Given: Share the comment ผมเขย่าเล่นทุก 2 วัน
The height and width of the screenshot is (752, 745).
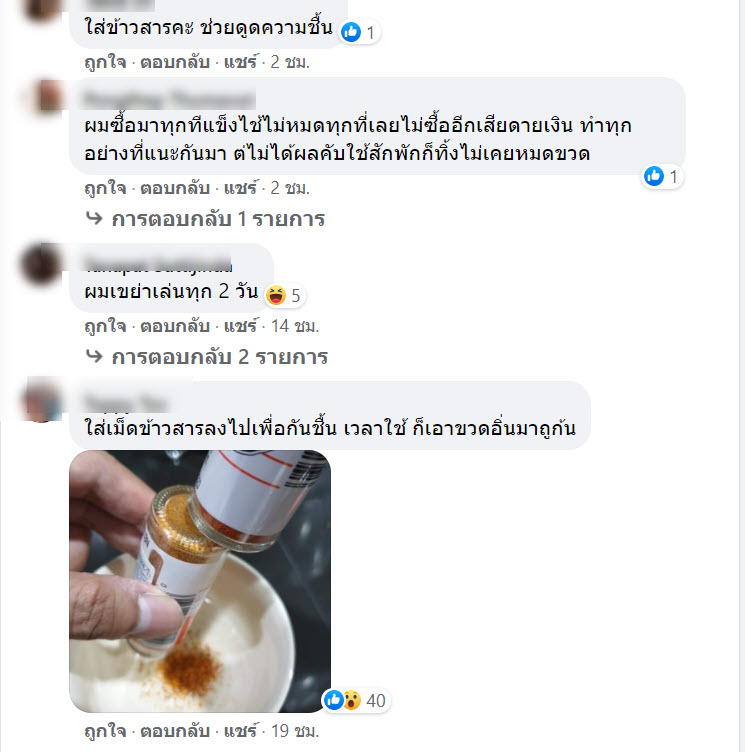Looking at the screenshot, I should (241, 325).
